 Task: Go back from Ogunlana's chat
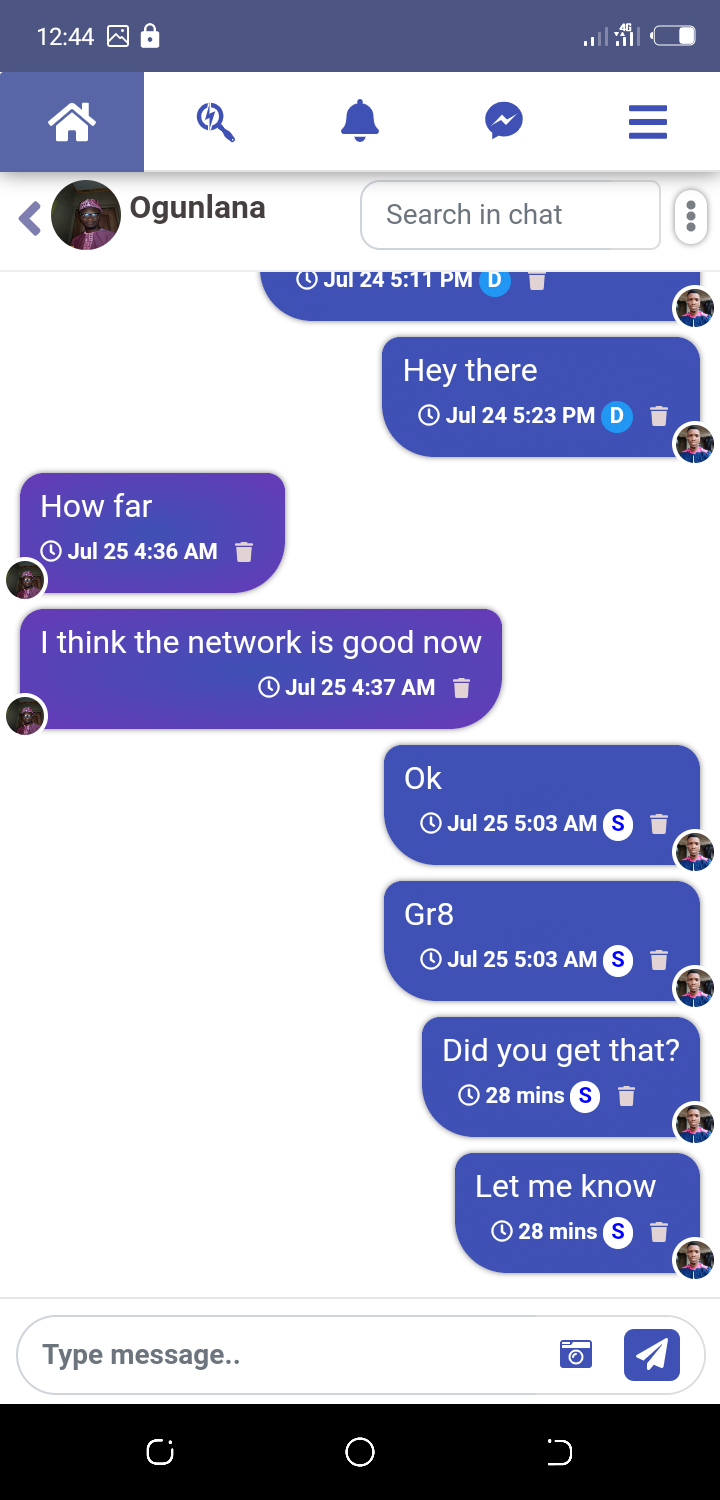(x=30, y=218)
